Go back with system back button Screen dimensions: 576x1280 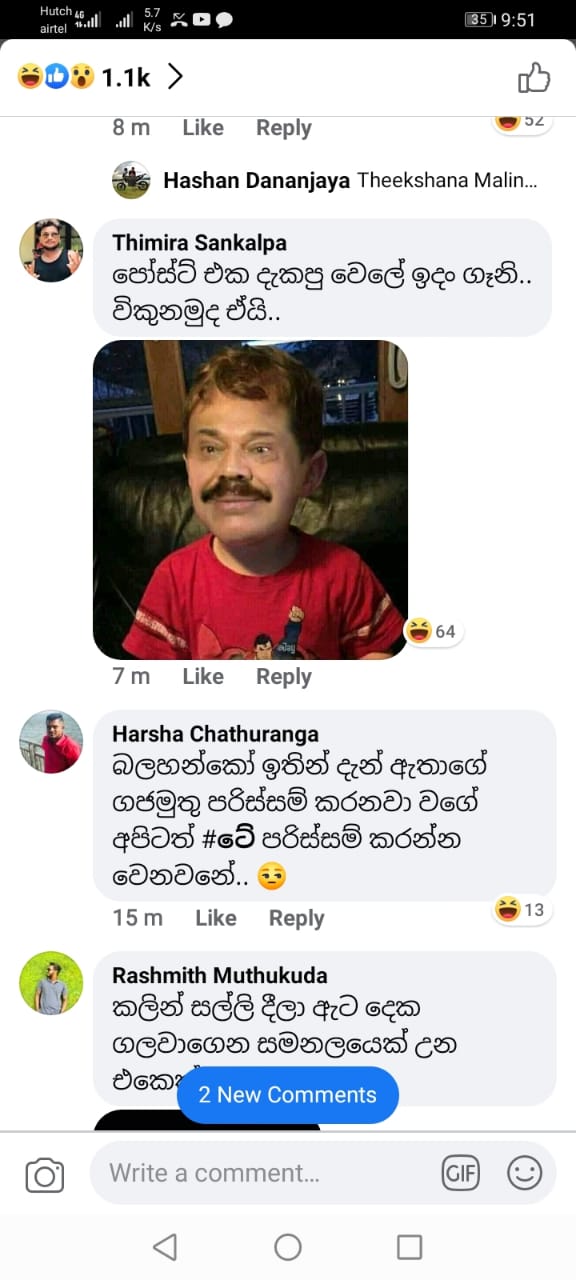click(x=165, y=1246)
